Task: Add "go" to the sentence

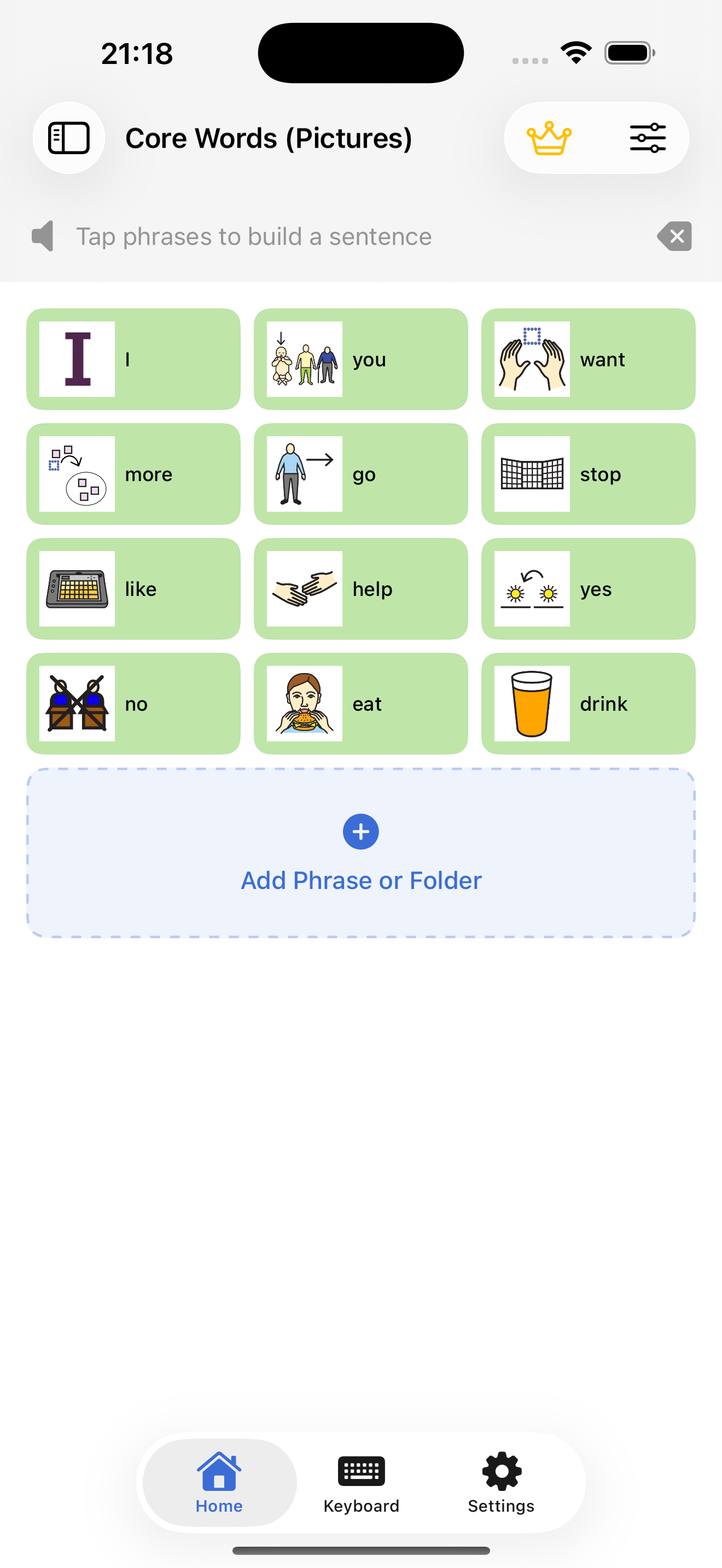Action: click(x=361, y=474)
